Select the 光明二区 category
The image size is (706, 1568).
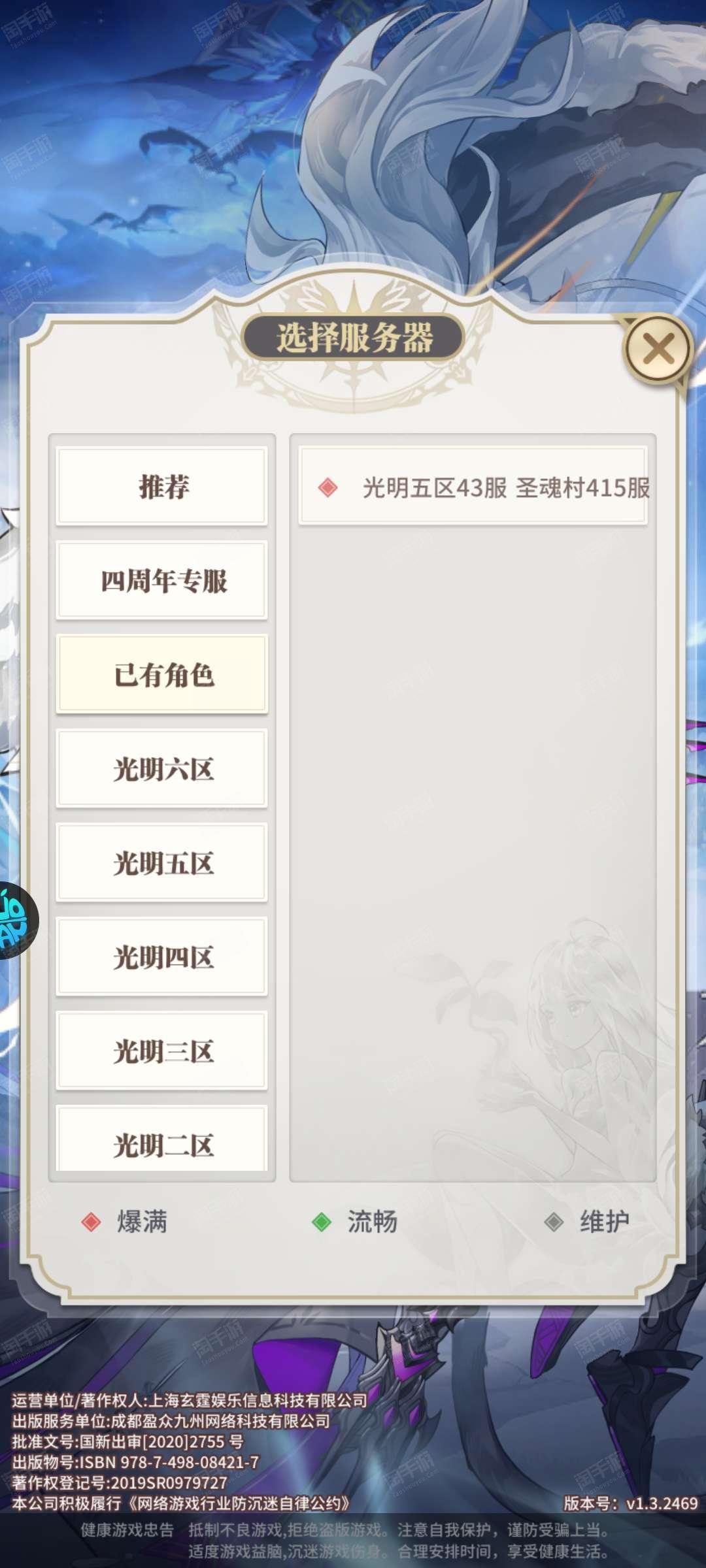[x=162, y=1139]
